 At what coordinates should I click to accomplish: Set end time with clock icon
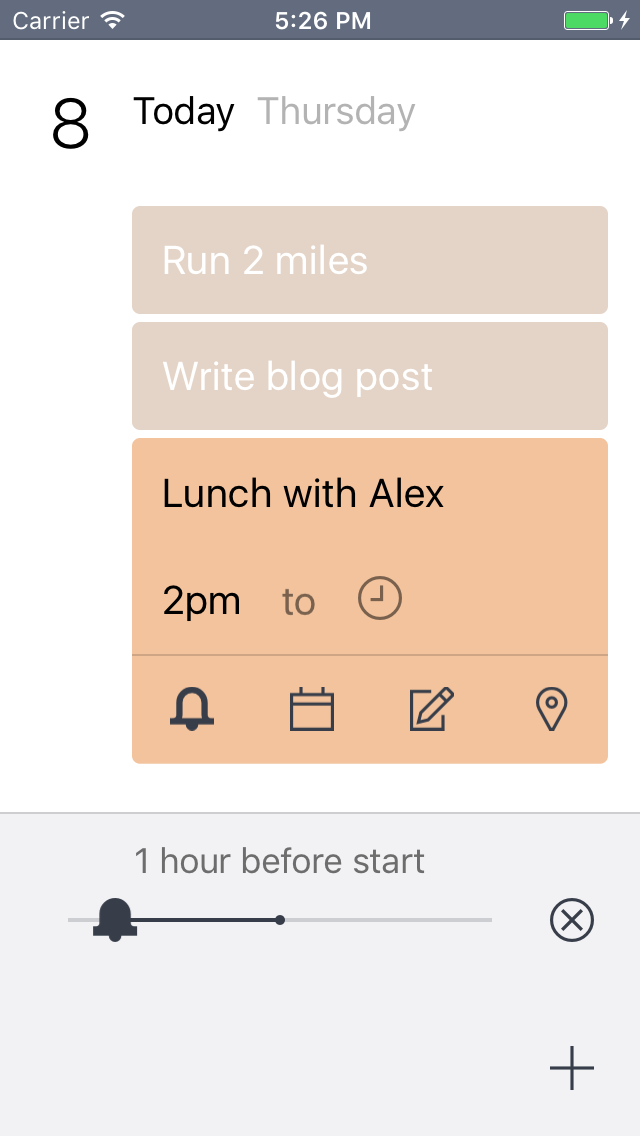tap(380, 598)
